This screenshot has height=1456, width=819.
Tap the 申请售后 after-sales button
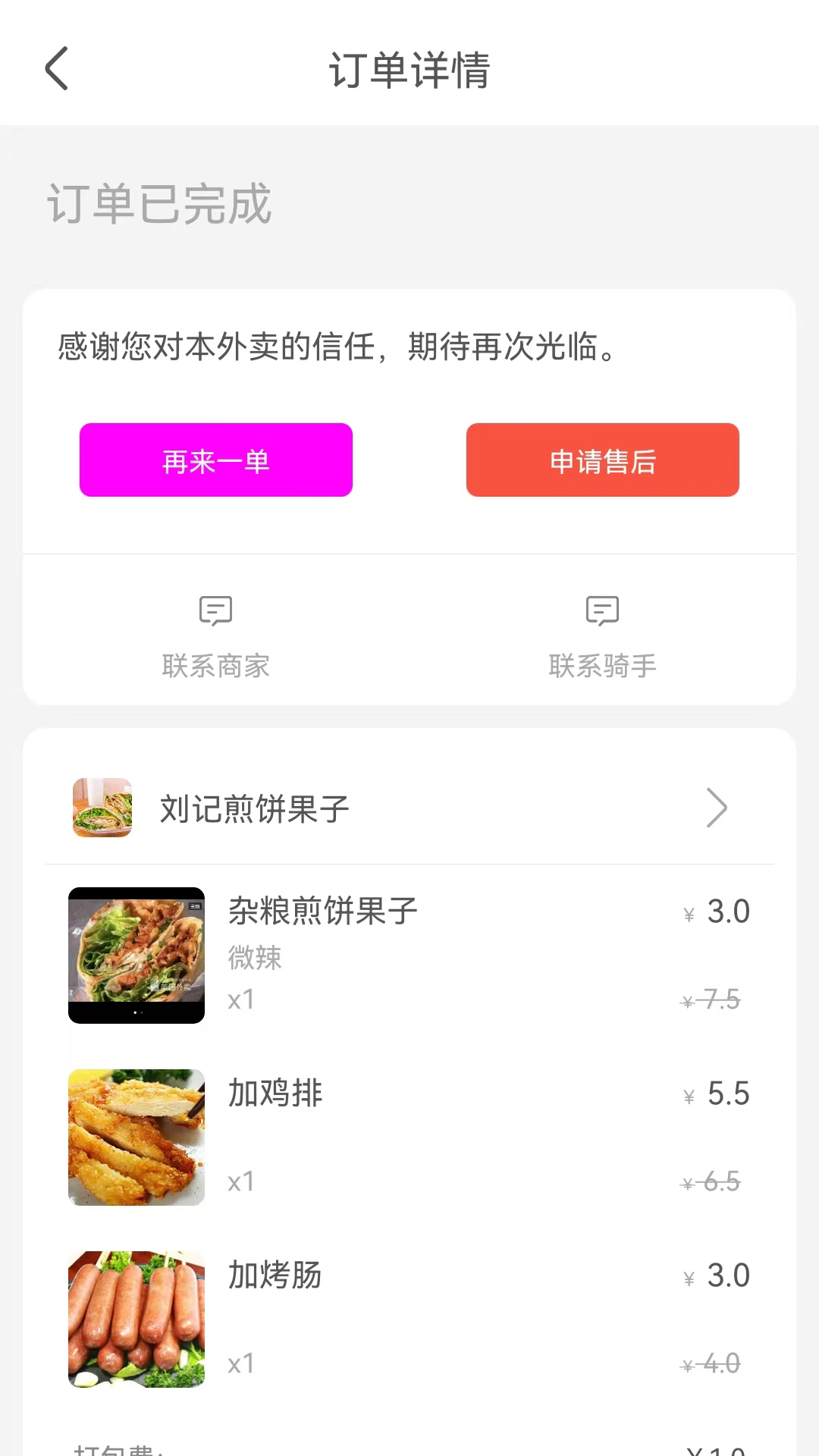point(602,460)
